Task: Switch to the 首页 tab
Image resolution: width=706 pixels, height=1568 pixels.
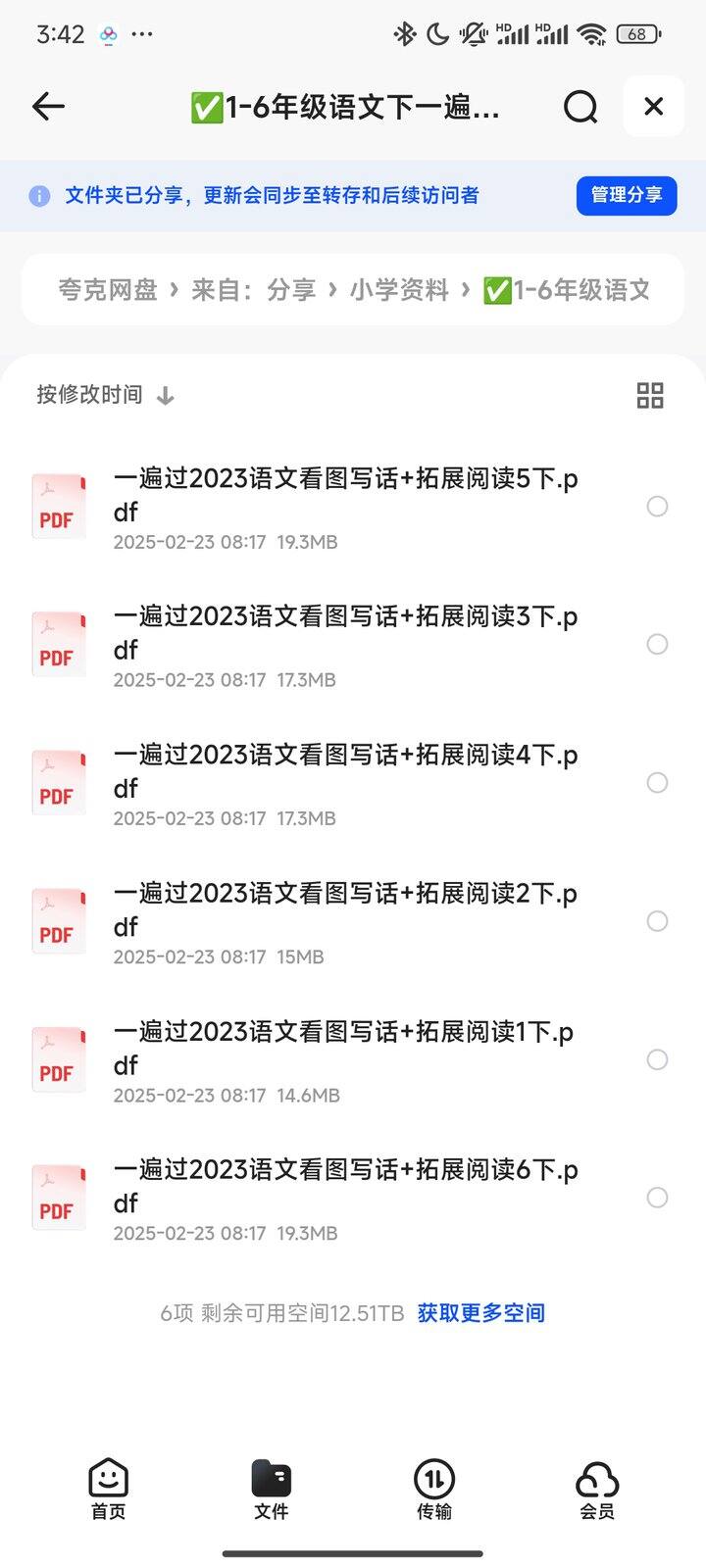Action: pos(108,1490)
